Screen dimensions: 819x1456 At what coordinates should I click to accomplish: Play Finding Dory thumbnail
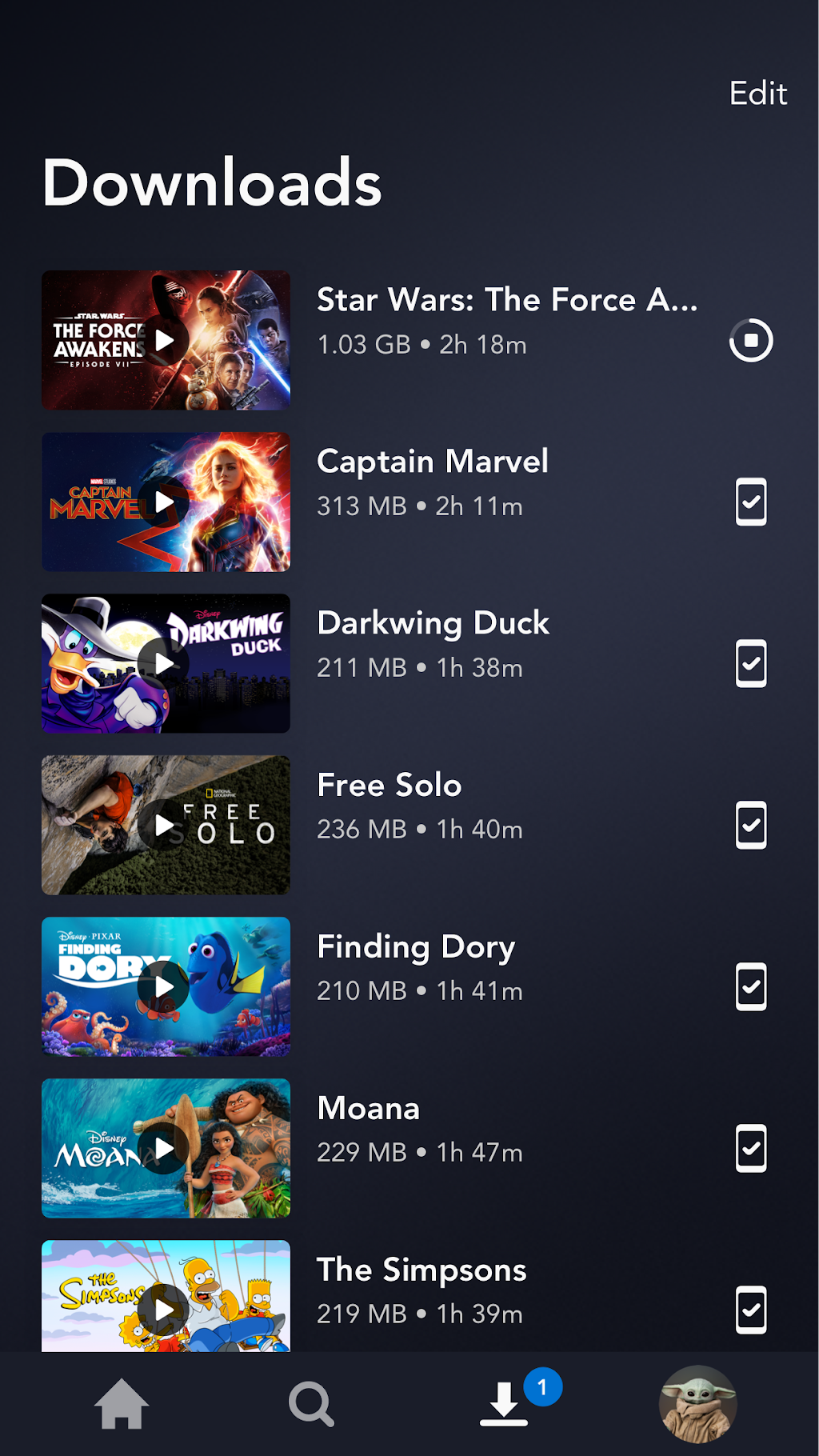pyautogui.click(x=165, y=987)
